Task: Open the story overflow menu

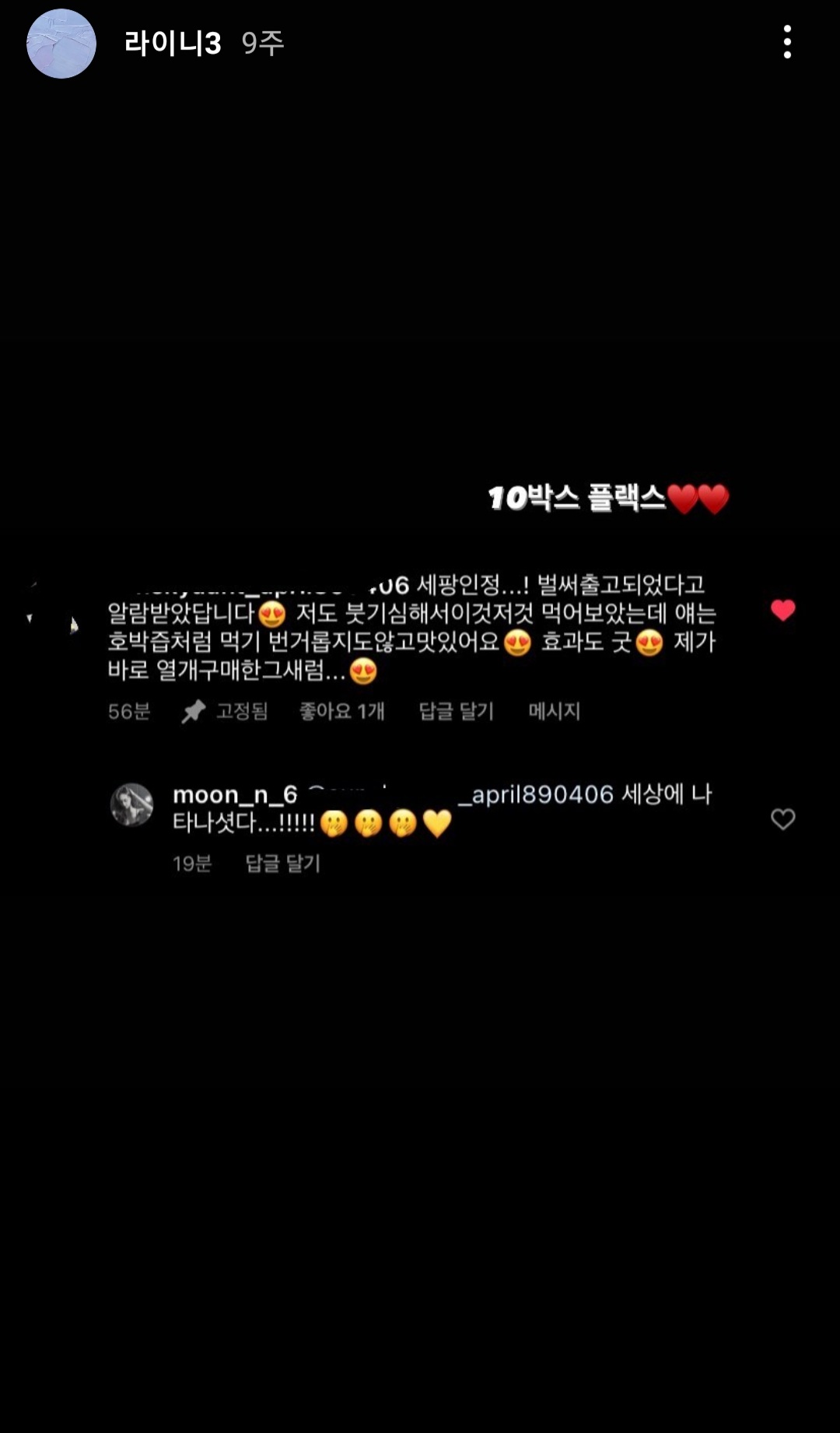Action: pos(787,42)
